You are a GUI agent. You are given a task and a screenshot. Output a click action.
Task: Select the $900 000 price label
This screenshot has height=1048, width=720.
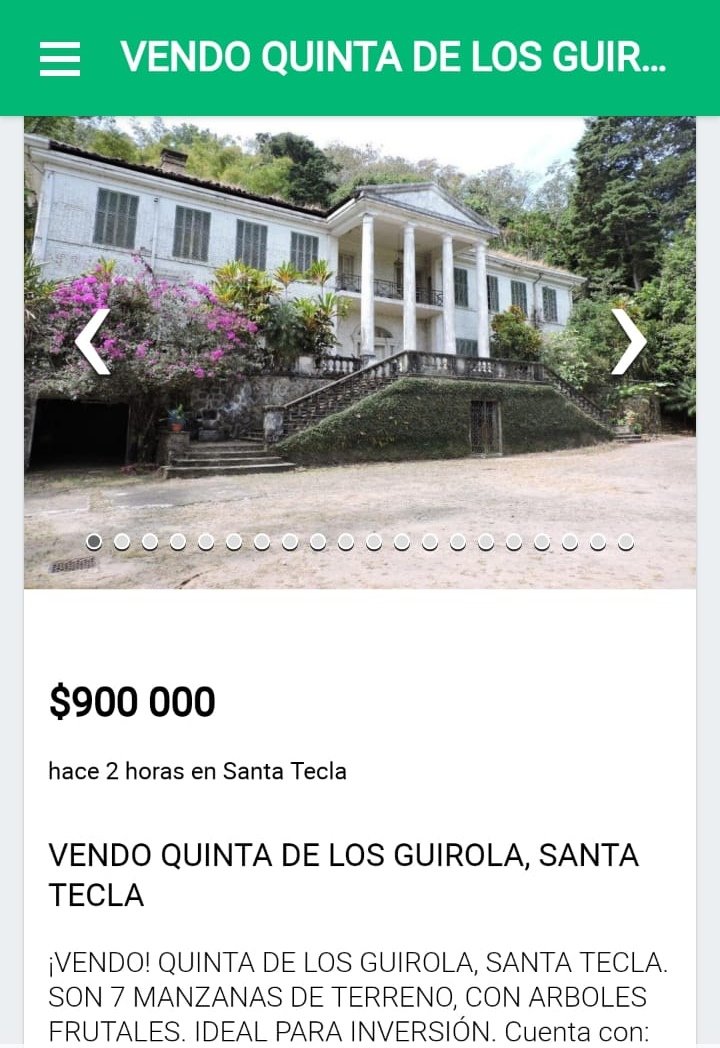pos(133,702)
